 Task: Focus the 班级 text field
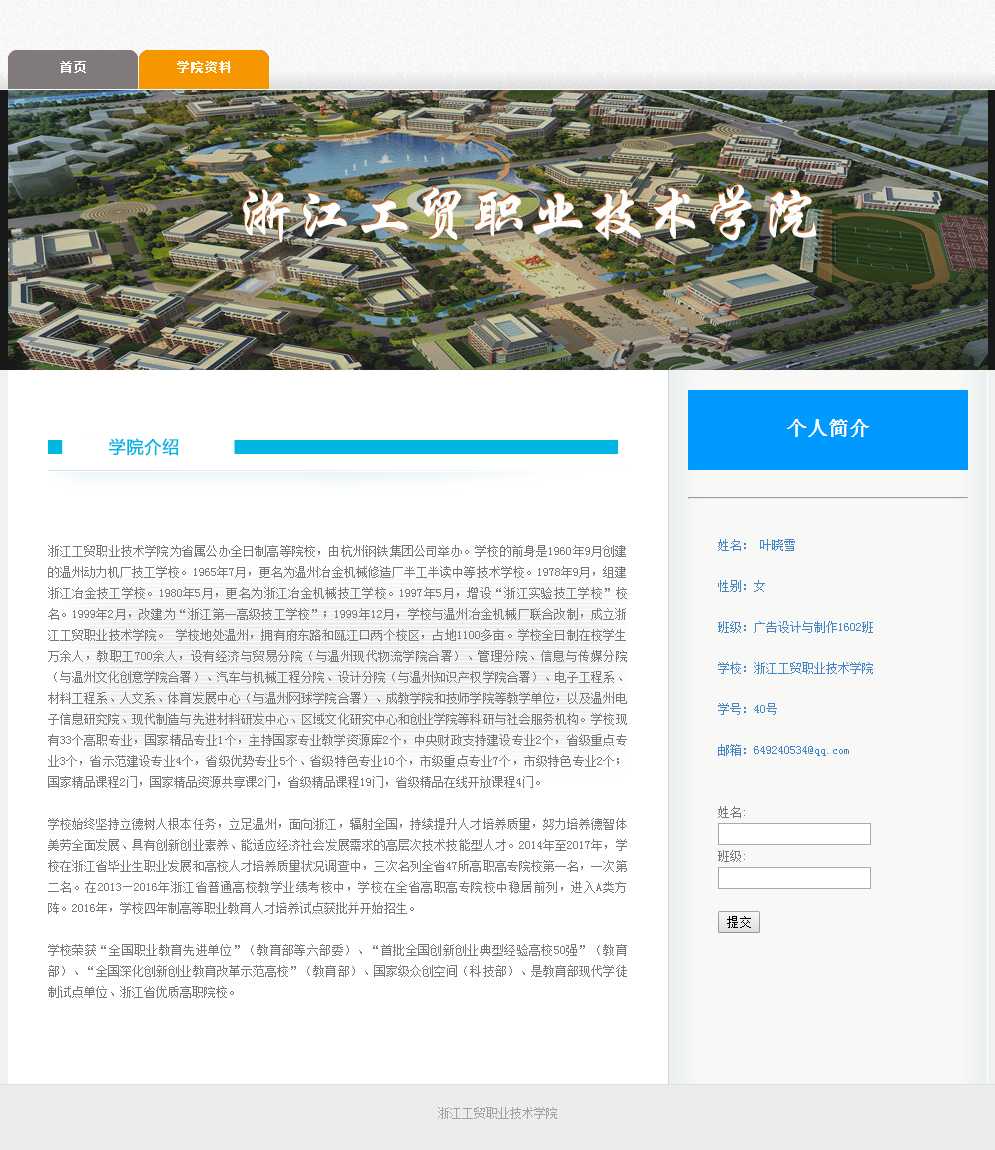pyautogui.click(x=794, y=878)
